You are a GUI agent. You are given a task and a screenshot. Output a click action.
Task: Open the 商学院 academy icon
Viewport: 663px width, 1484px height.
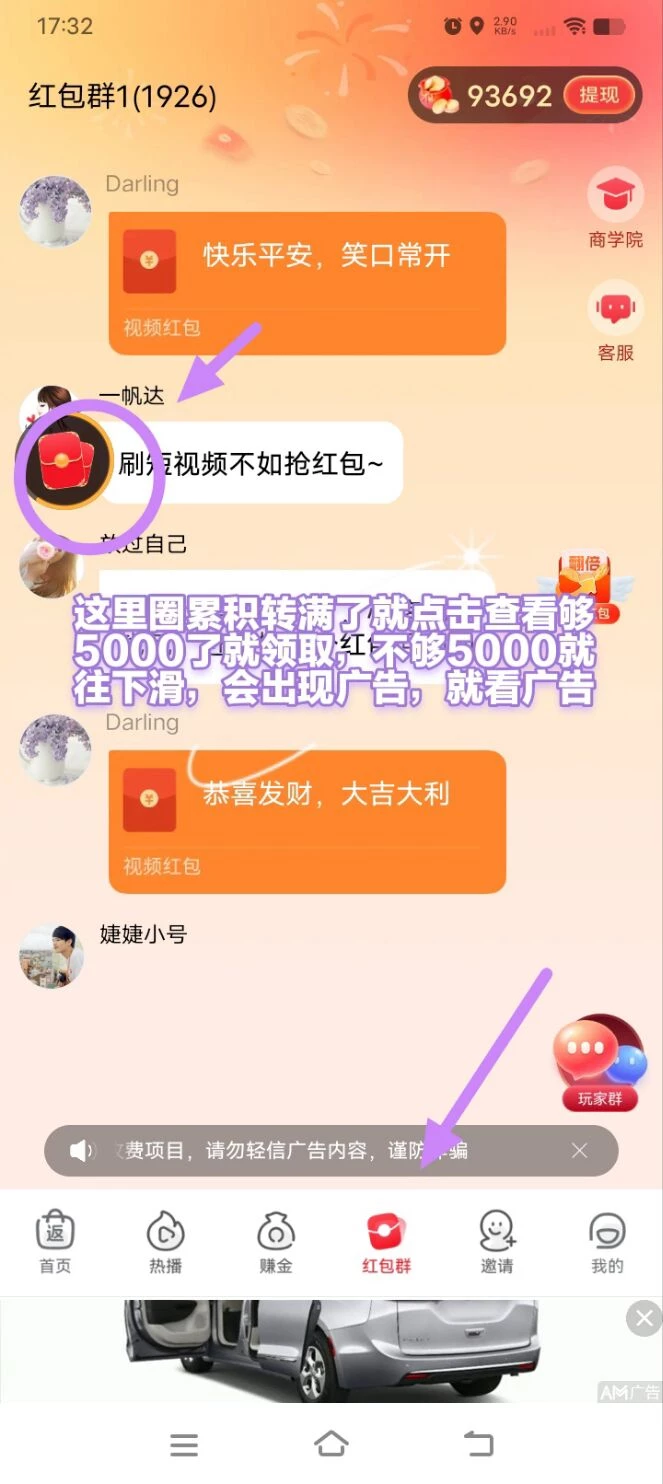click(615, 208)
